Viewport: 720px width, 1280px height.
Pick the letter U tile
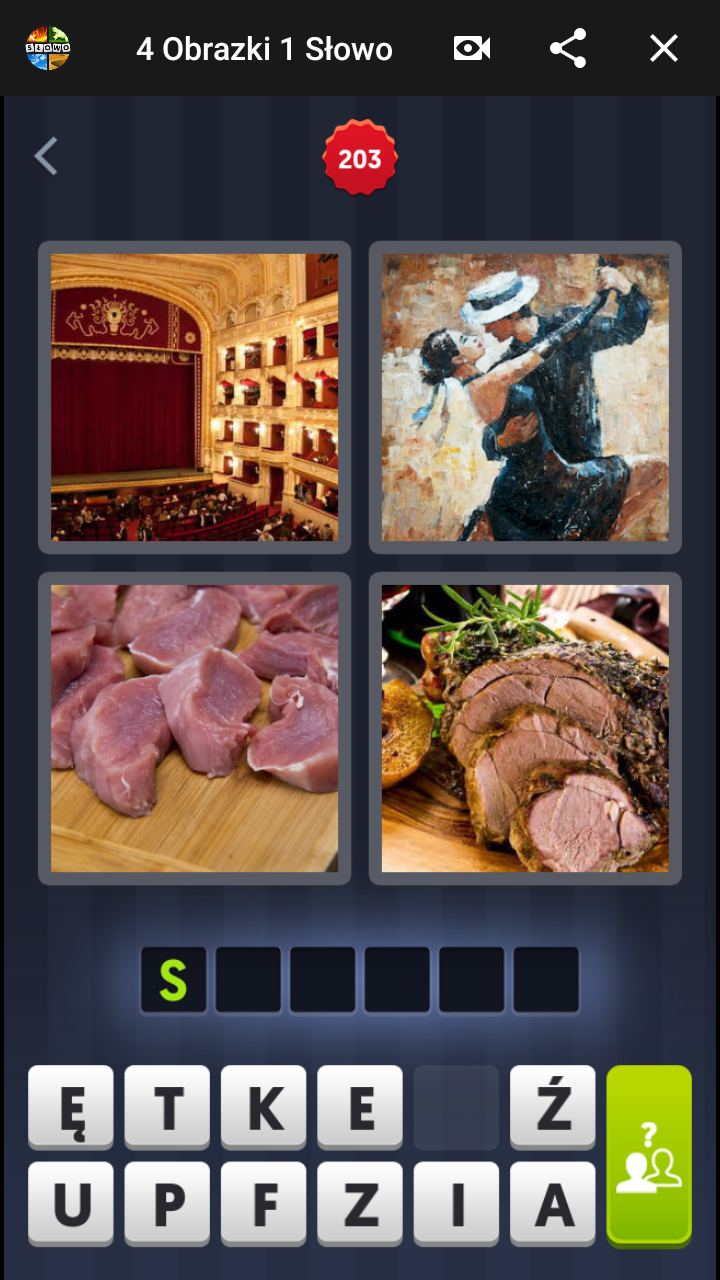pyautogui.click(x=71, y=1203)
